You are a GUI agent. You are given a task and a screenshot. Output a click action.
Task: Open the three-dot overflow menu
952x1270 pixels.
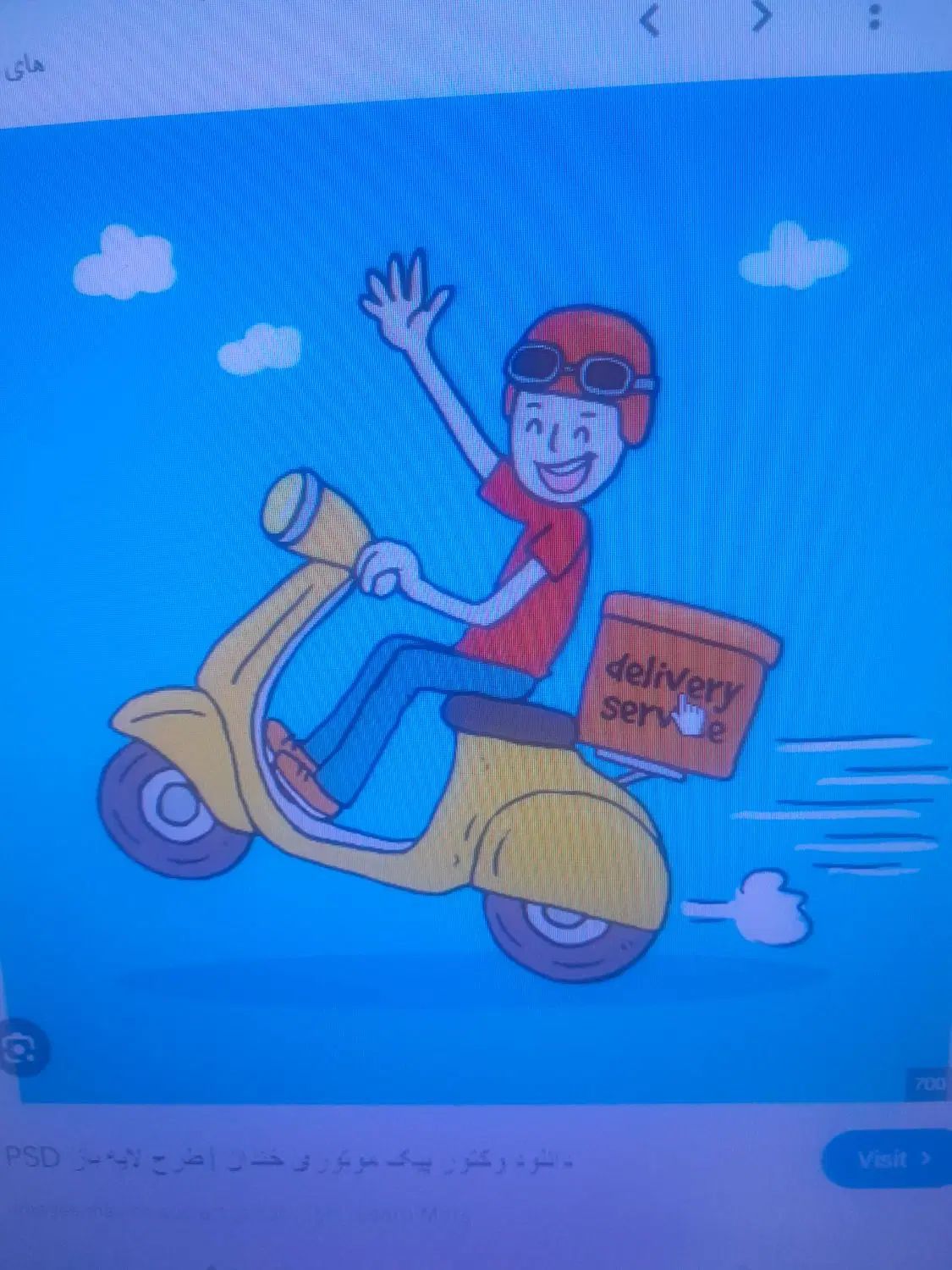(875, 16)
